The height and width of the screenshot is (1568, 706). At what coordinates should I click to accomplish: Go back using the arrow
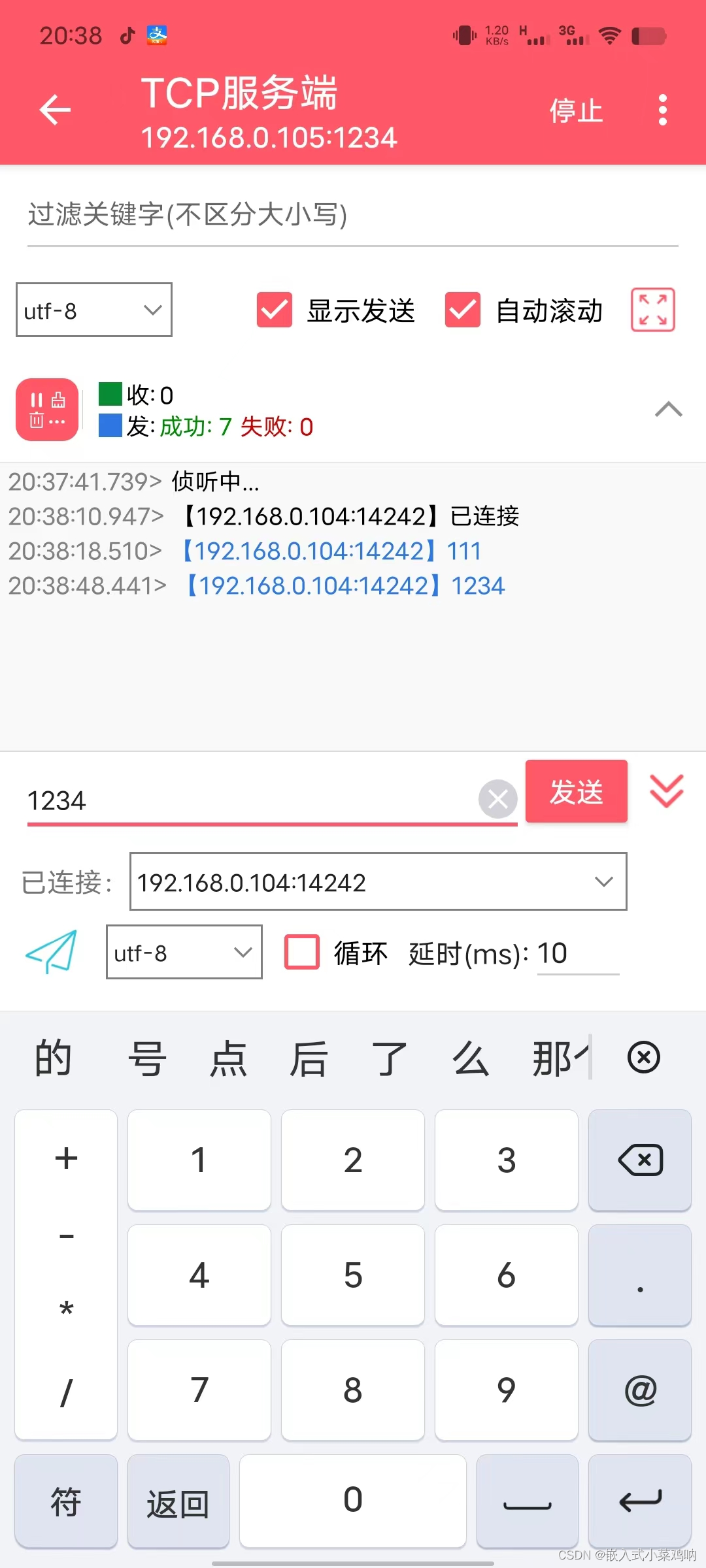(x=56, y=110)
